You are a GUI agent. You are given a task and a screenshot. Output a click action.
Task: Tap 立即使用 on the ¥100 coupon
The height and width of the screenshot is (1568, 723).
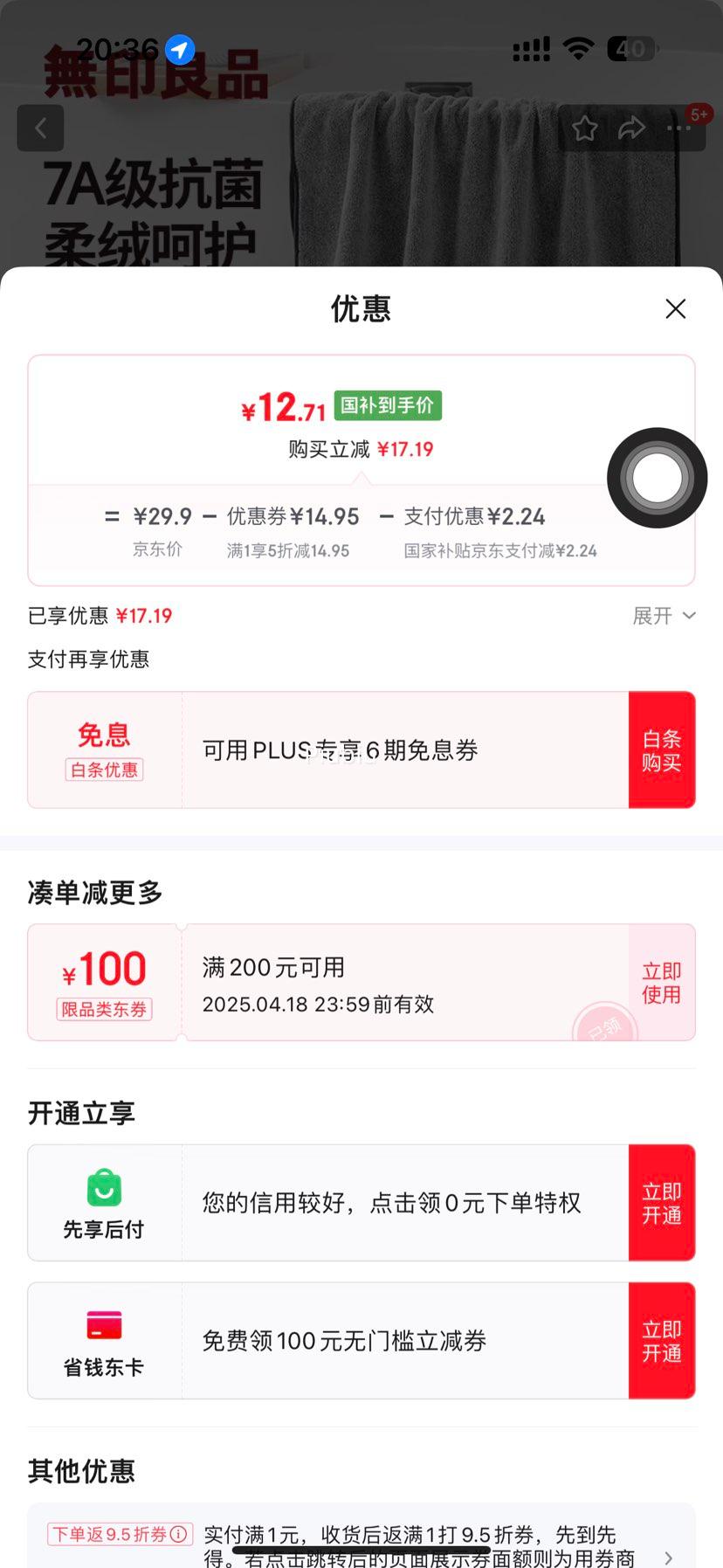[x=661, y=982]
